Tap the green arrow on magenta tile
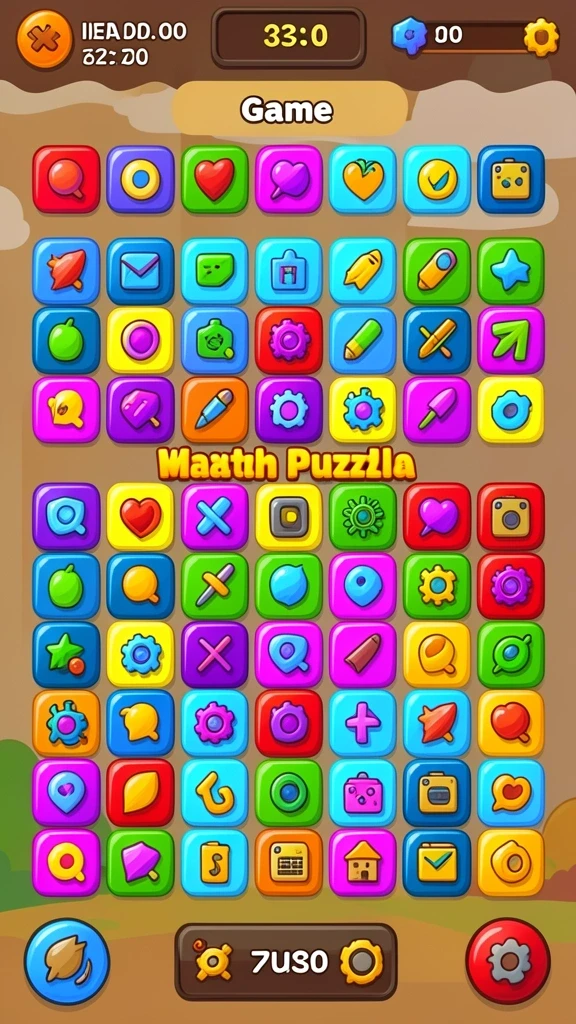This screenshot has height=1024, width=576. pyautogui.click(x=511, y=340)
